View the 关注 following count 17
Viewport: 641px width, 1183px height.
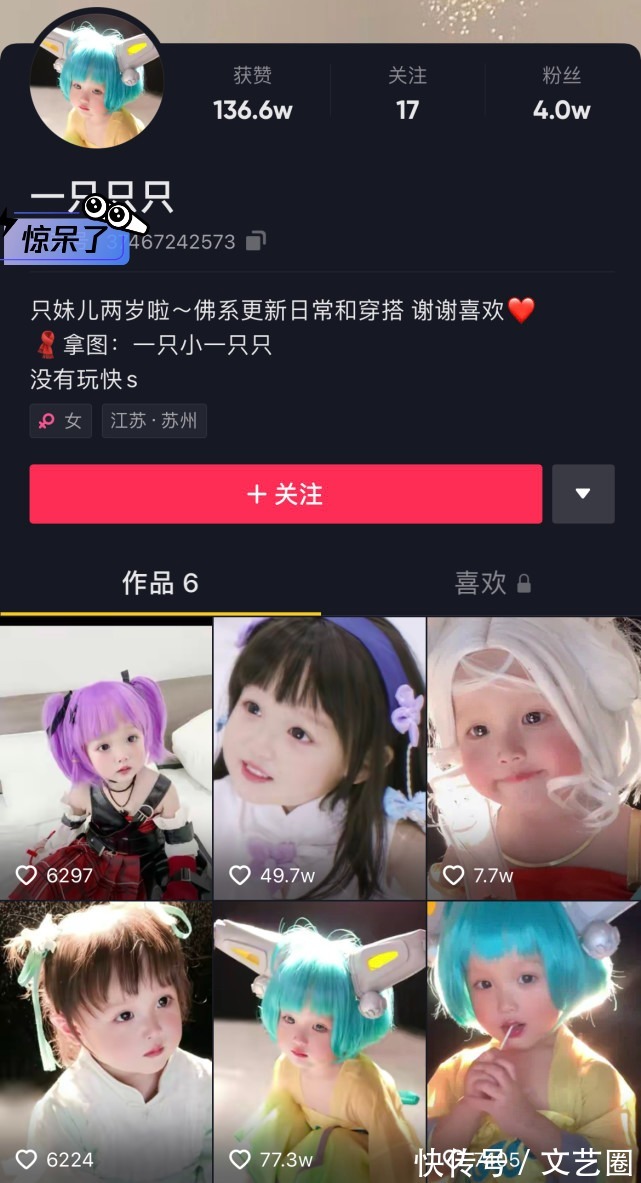407,96
